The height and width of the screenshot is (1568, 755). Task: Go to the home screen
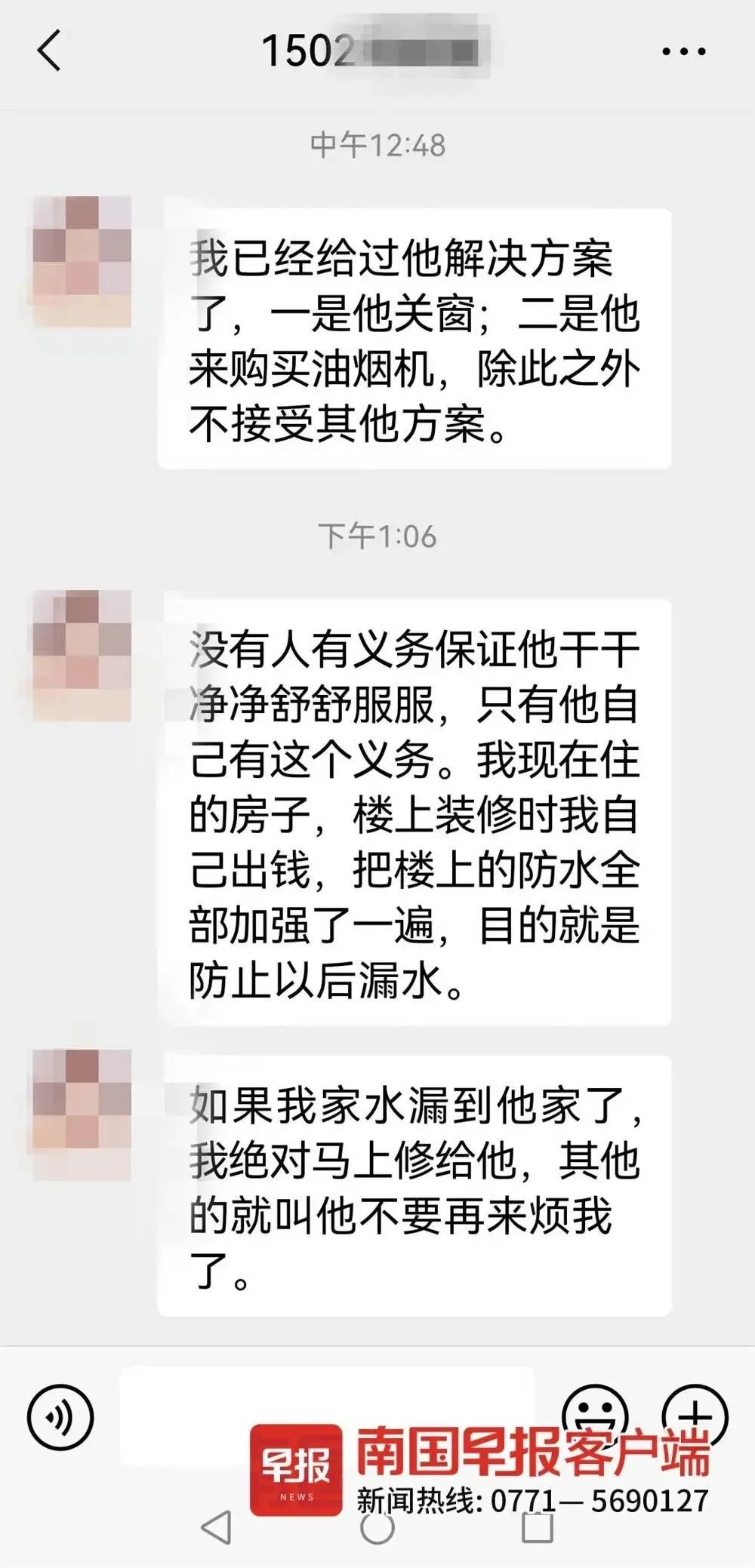point(377,1527)
